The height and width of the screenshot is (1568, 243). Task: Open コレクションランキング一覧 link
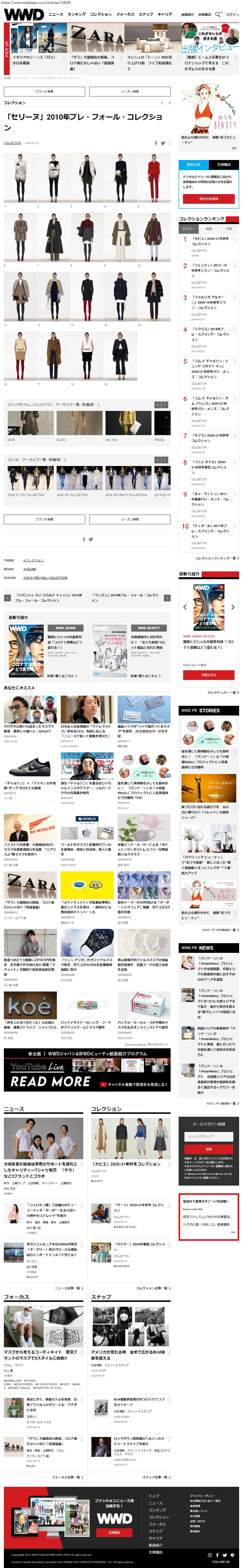click(216, 558)
